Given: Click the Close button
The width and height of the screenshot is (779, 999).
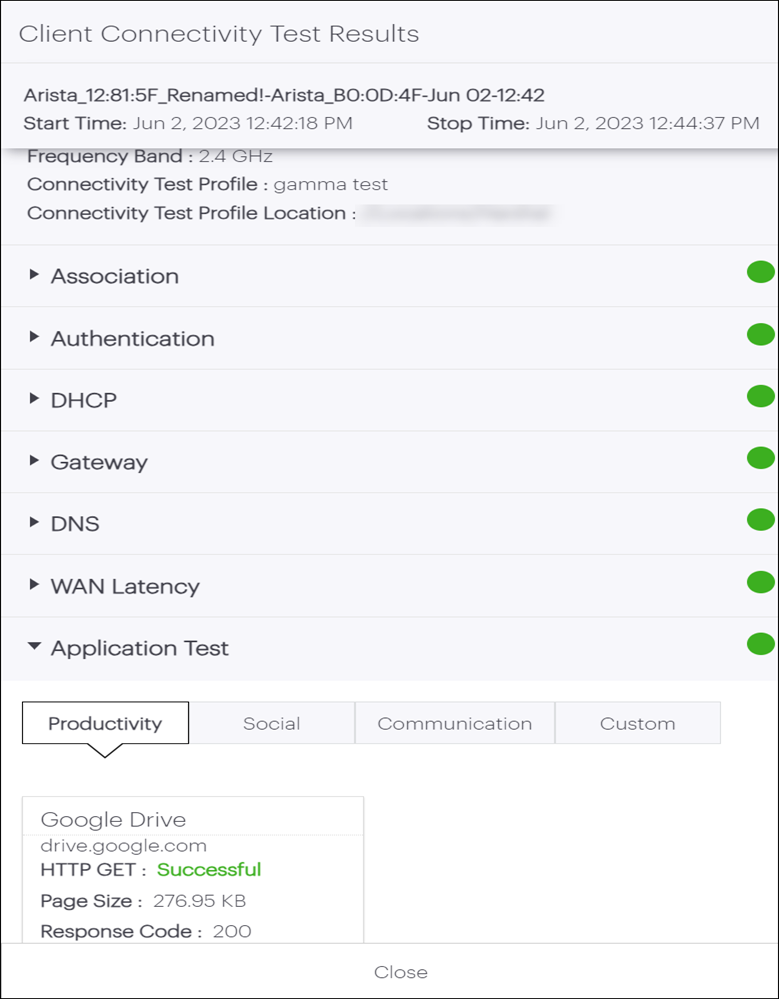Looking at the screenshot, I should click(x=401, y=971).
